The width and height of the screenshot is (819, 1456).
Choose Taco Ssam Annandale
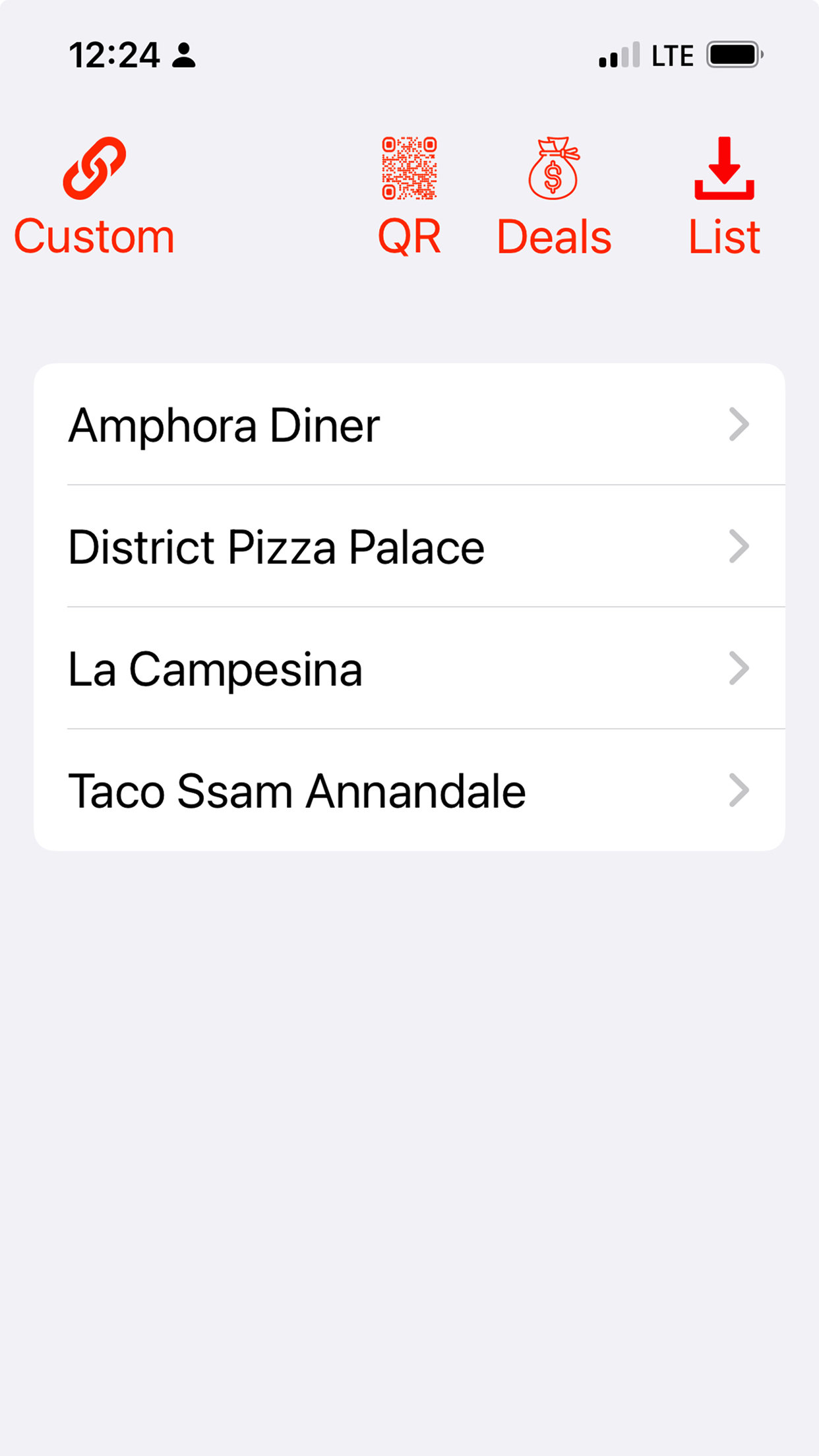pos(409,790)
